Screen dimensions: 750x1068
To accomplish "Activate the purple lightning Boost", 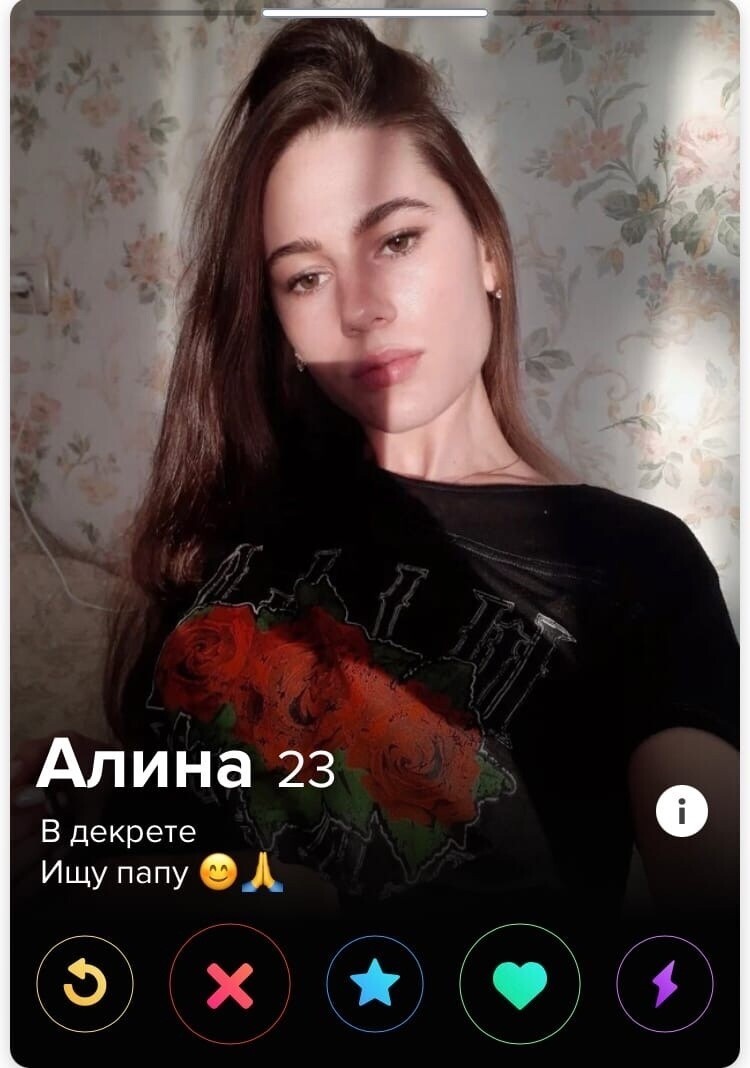I will (665, 984).
